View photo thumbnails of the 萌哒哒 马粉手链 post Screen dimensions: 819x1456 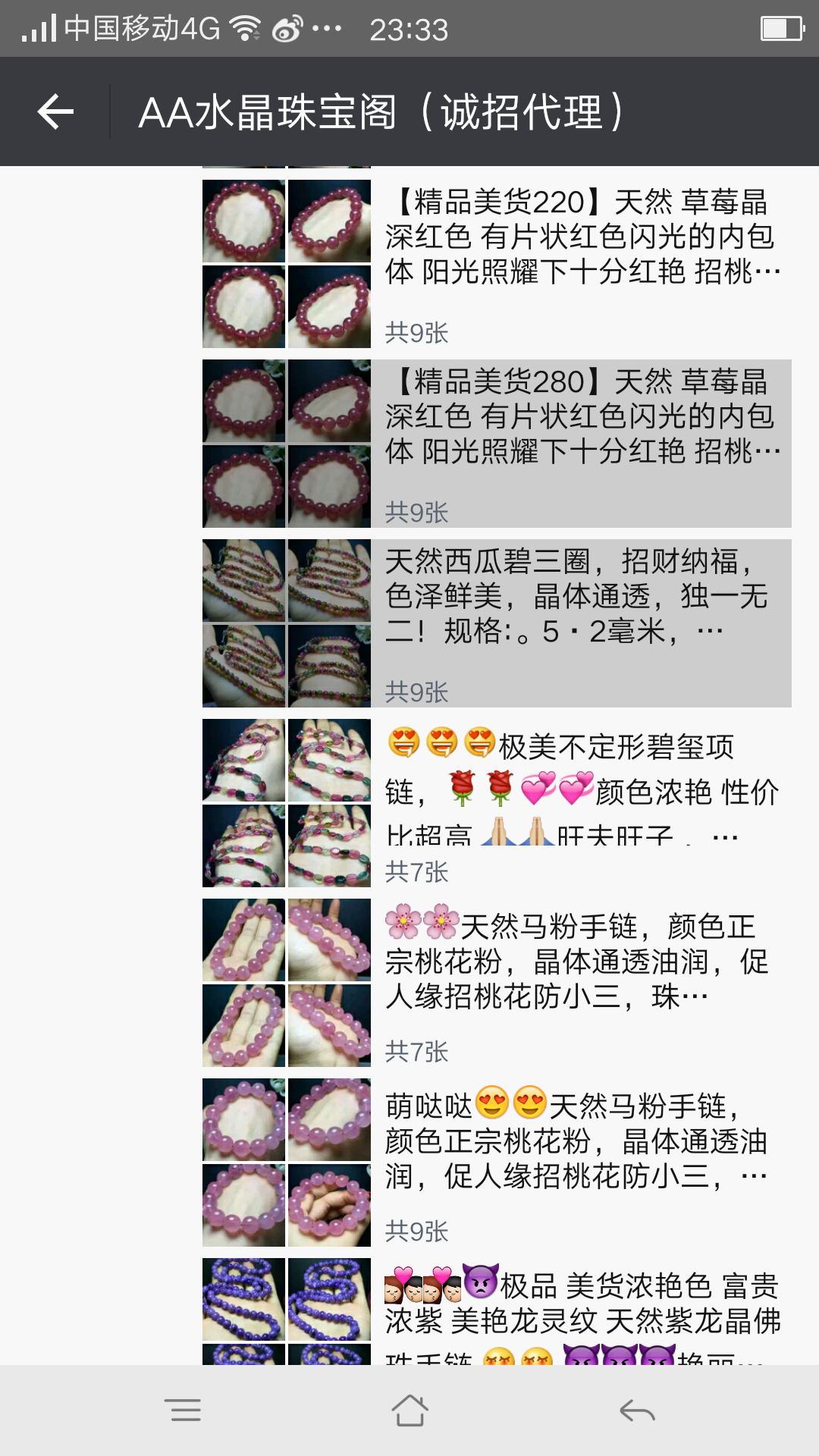(287, 1163)
